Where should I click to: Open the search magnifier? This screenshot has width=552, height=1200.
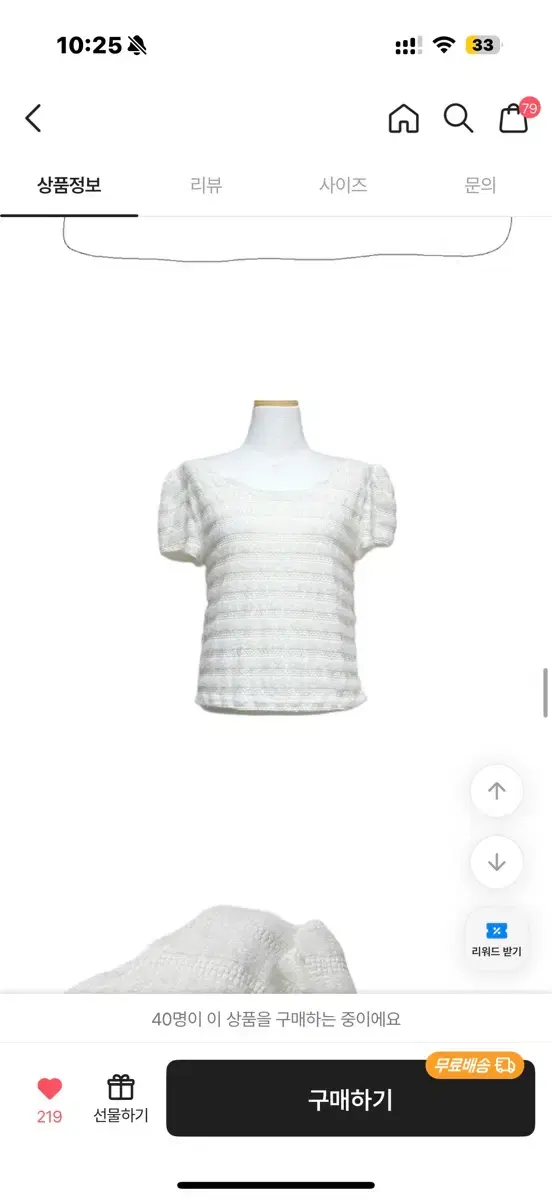point(458,118)
